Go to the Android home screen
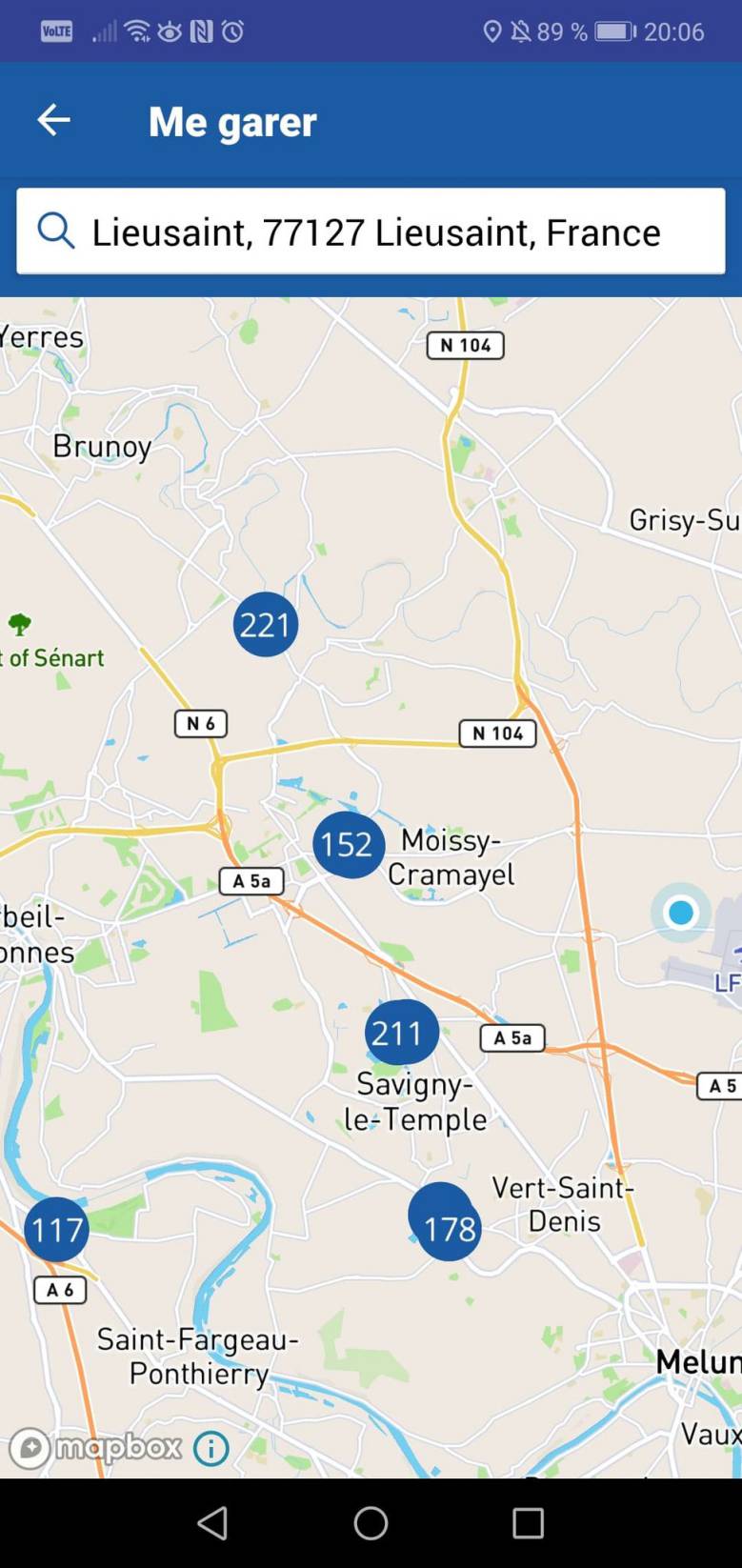 point(371,1522)
